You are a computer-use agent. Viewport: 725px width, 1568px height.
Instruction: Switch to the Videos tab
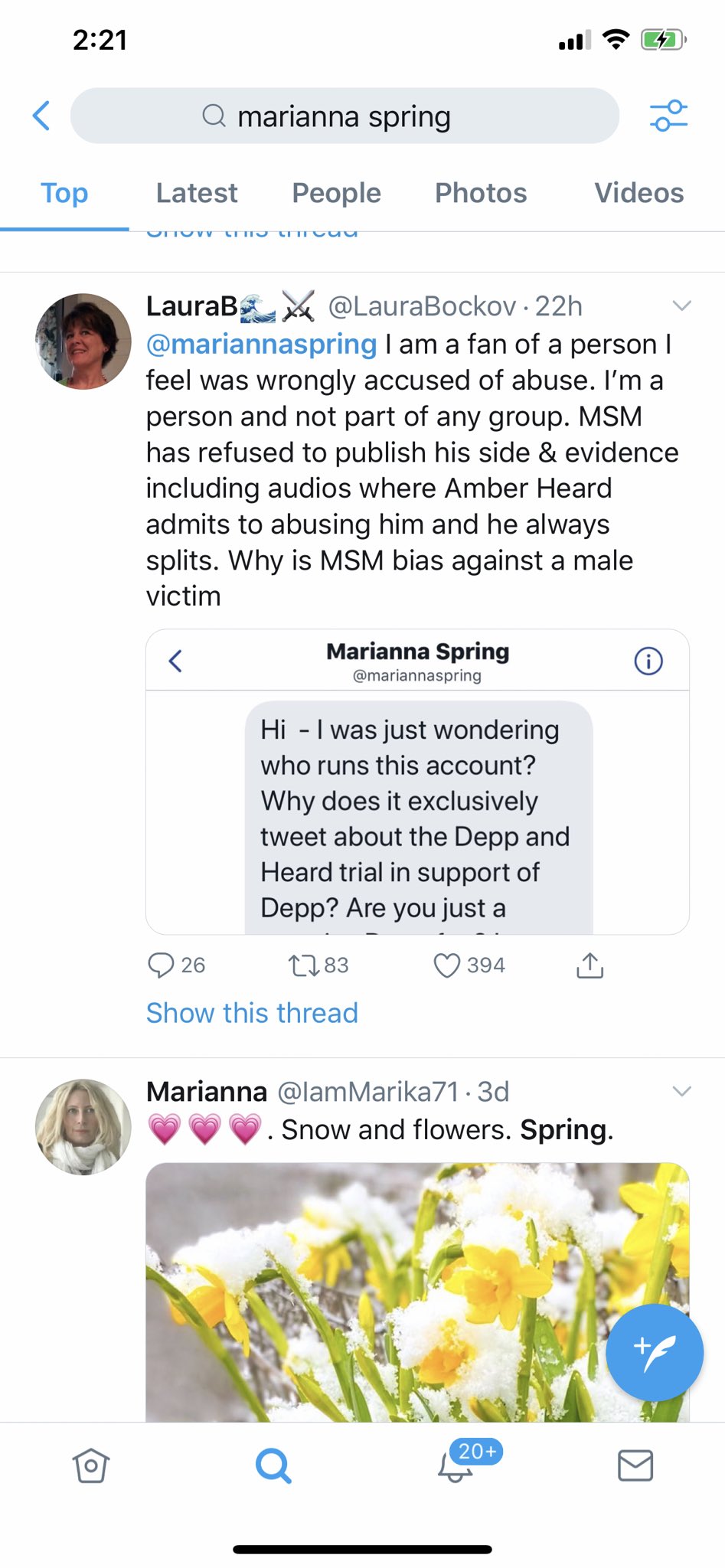639,193
